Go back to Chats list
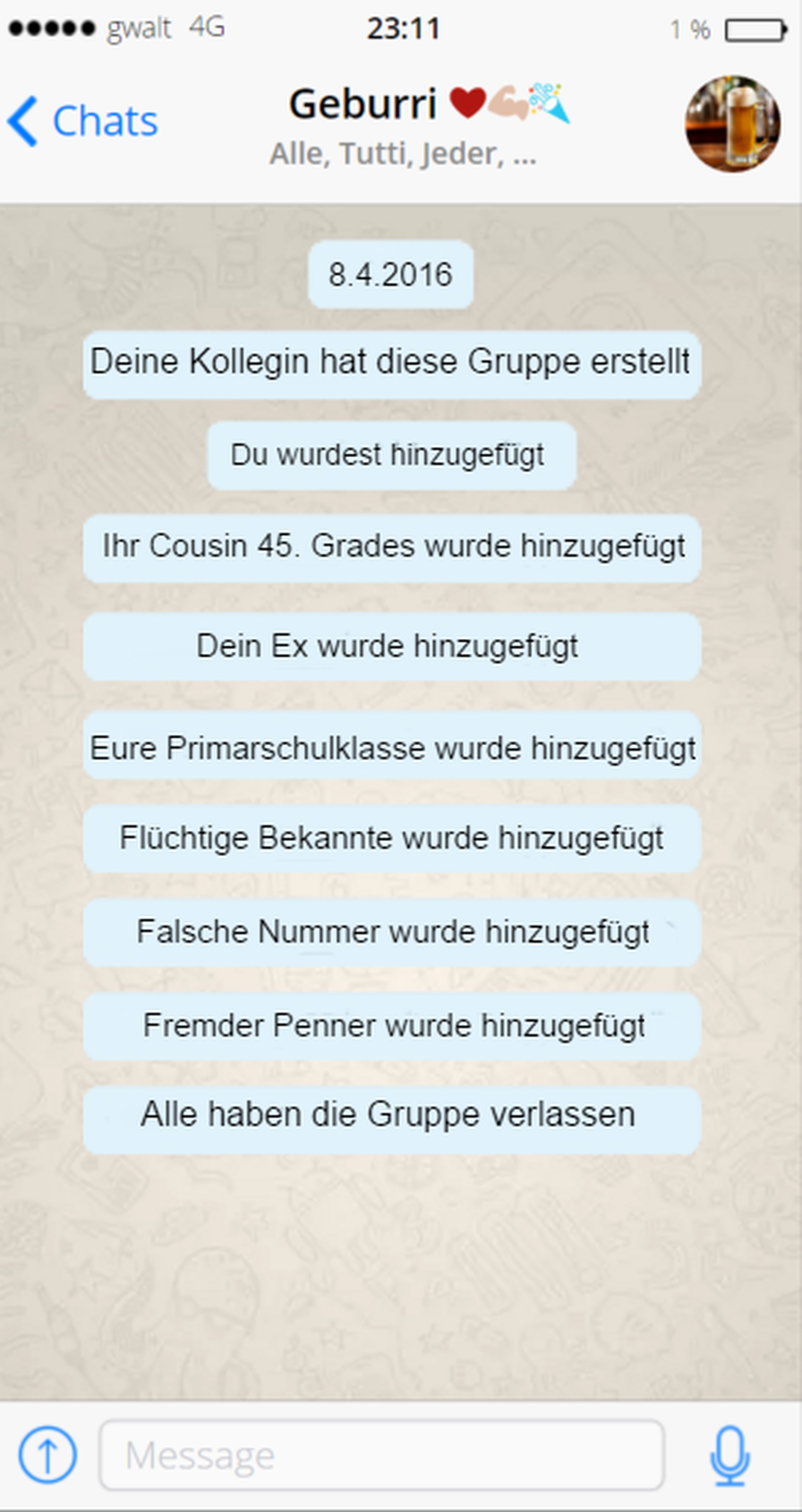This screenshot has width=802, height=1512. [x=82, y=121]
